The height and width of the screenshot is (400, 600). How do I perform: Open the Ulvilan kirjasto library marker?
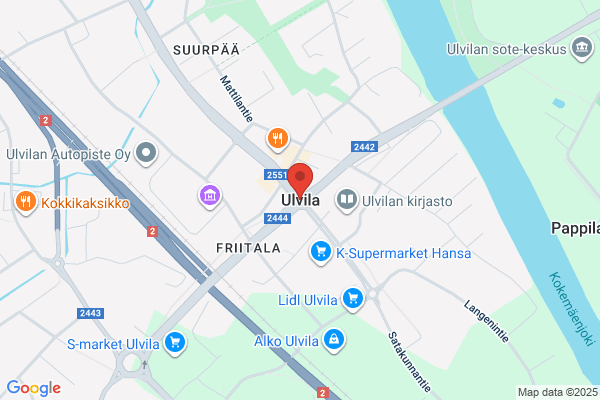pos(347,200)
